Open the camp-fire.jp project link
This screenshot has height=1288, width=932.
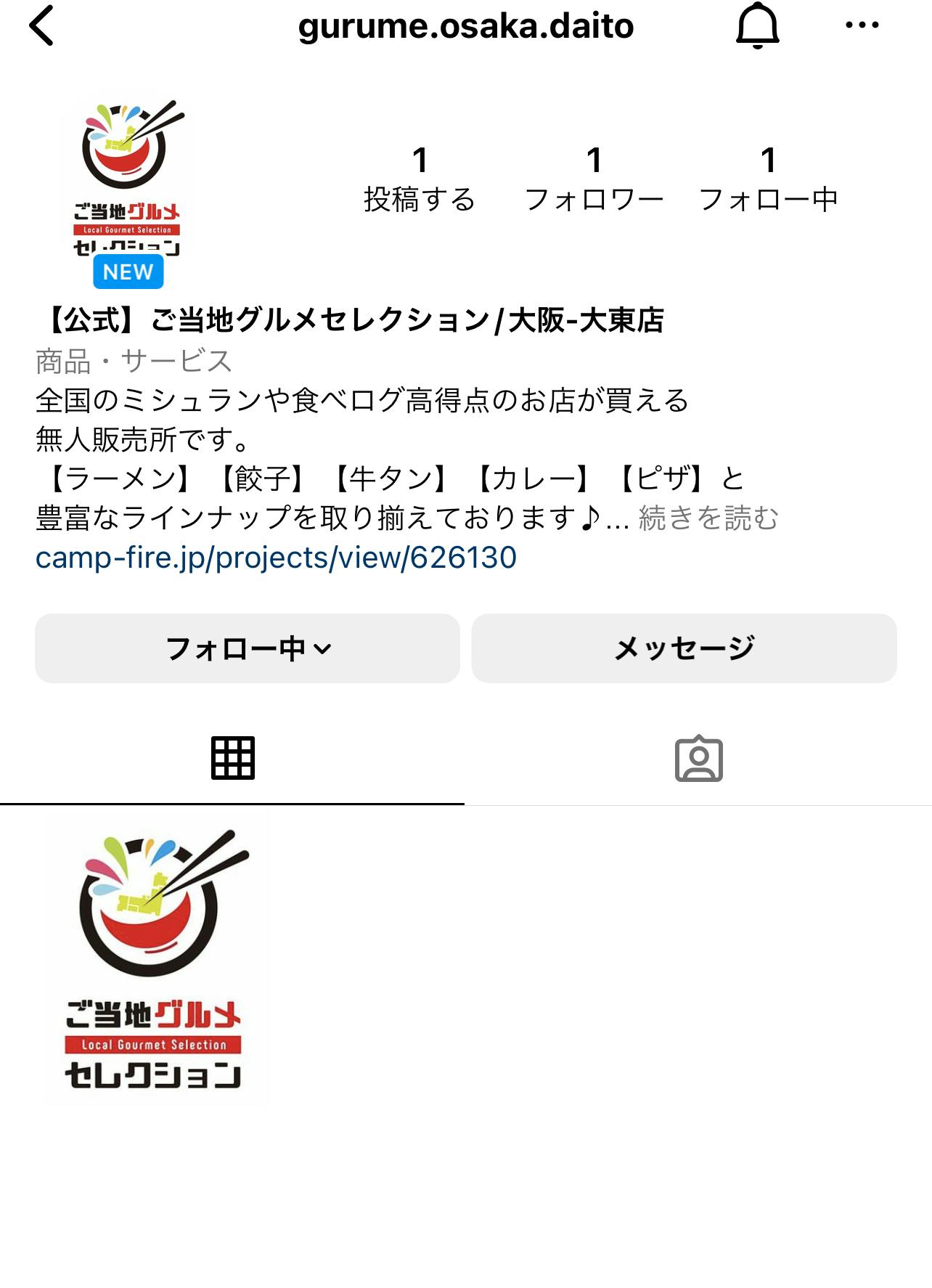[x=276, y=558]
